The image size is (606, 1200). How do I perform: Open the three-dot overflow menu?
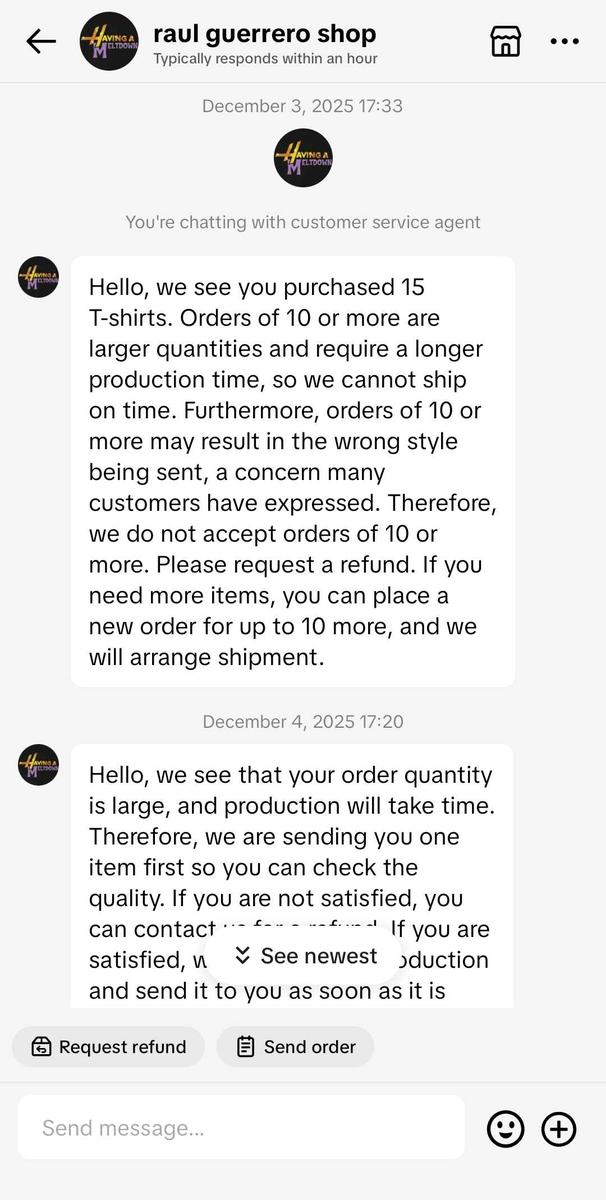(x=565, y=41)
